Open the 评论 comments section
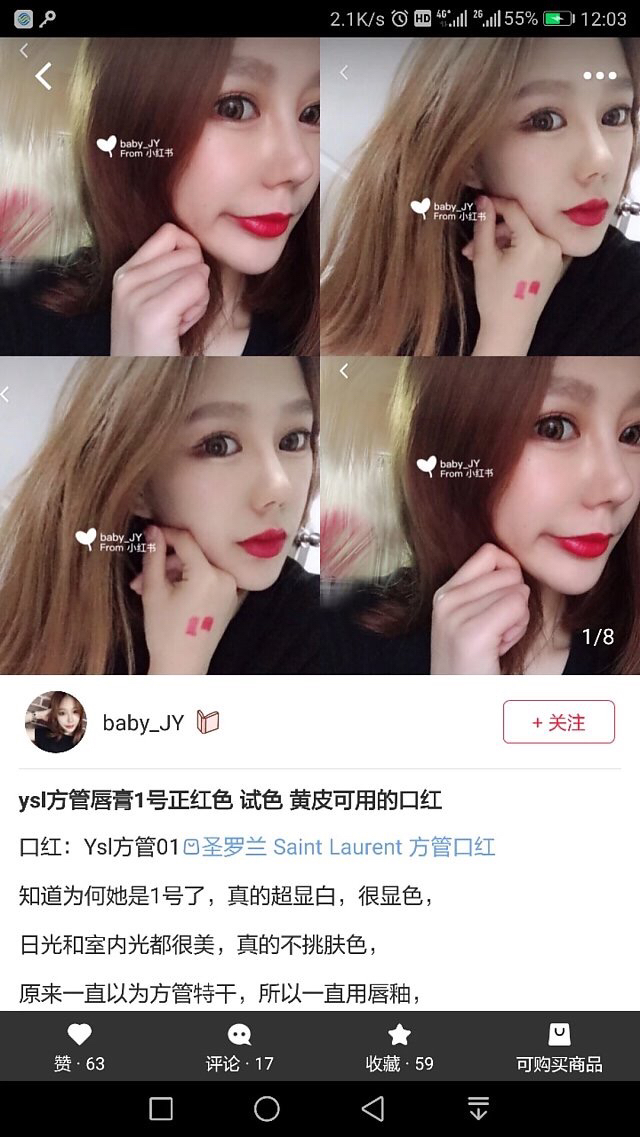The height and width of the screenshot is (1137, 640). 239,1046
